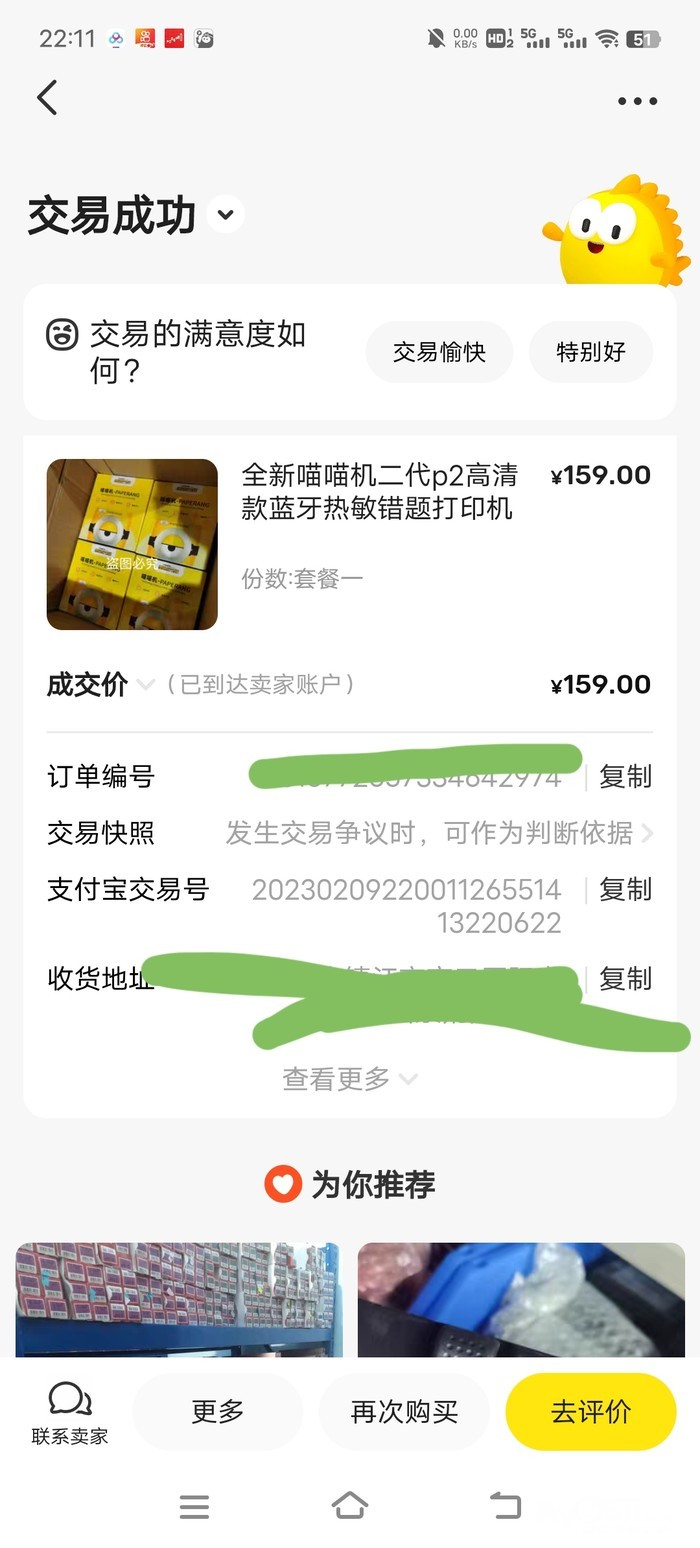Expand the 交易成功 status dropdown

pyautogui.click(x=226, y=215)
